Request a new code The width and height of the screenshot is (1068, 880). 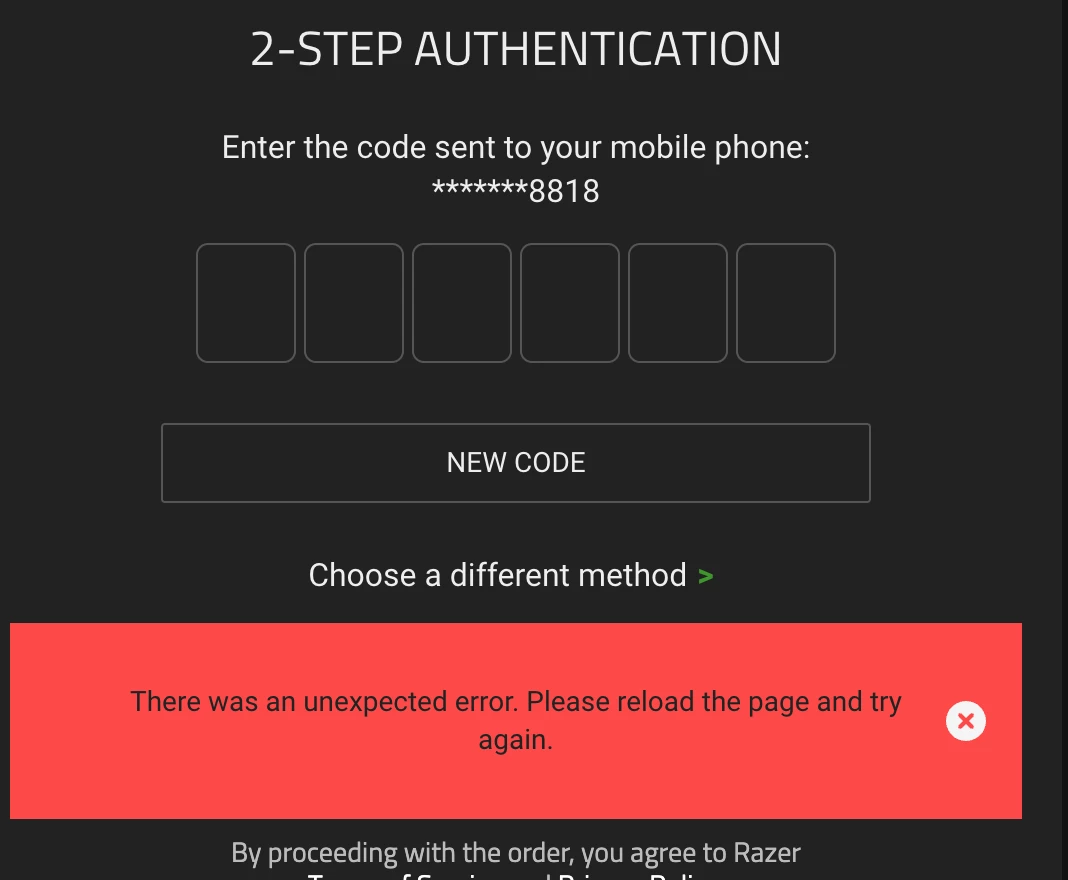point(515,463)
